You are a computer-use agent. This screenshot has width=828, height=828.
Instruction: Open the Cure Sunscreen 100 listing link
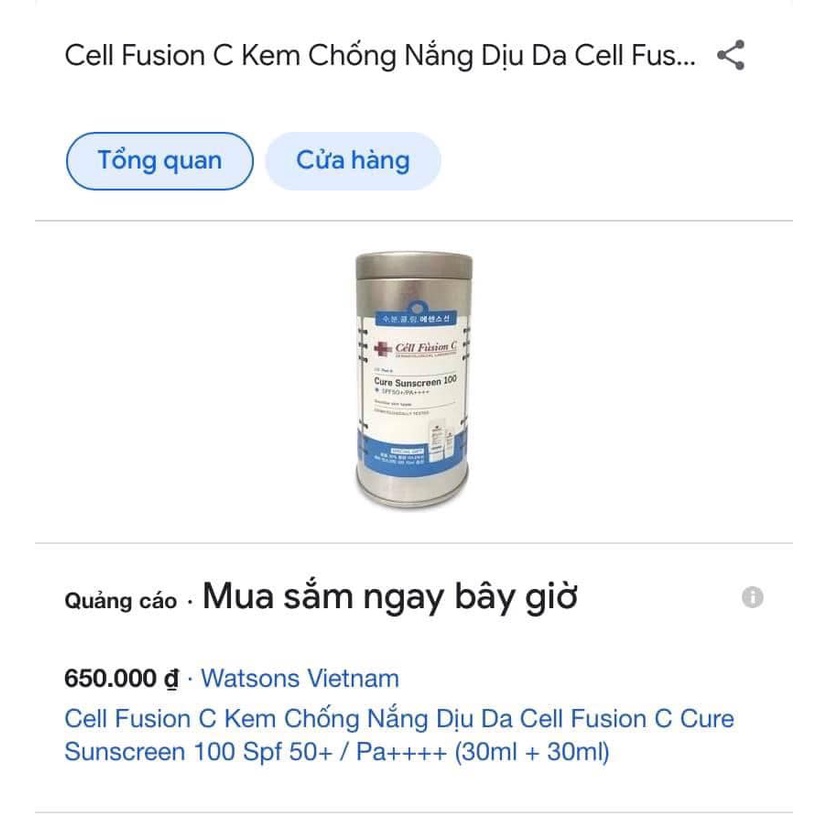[398, 735]
